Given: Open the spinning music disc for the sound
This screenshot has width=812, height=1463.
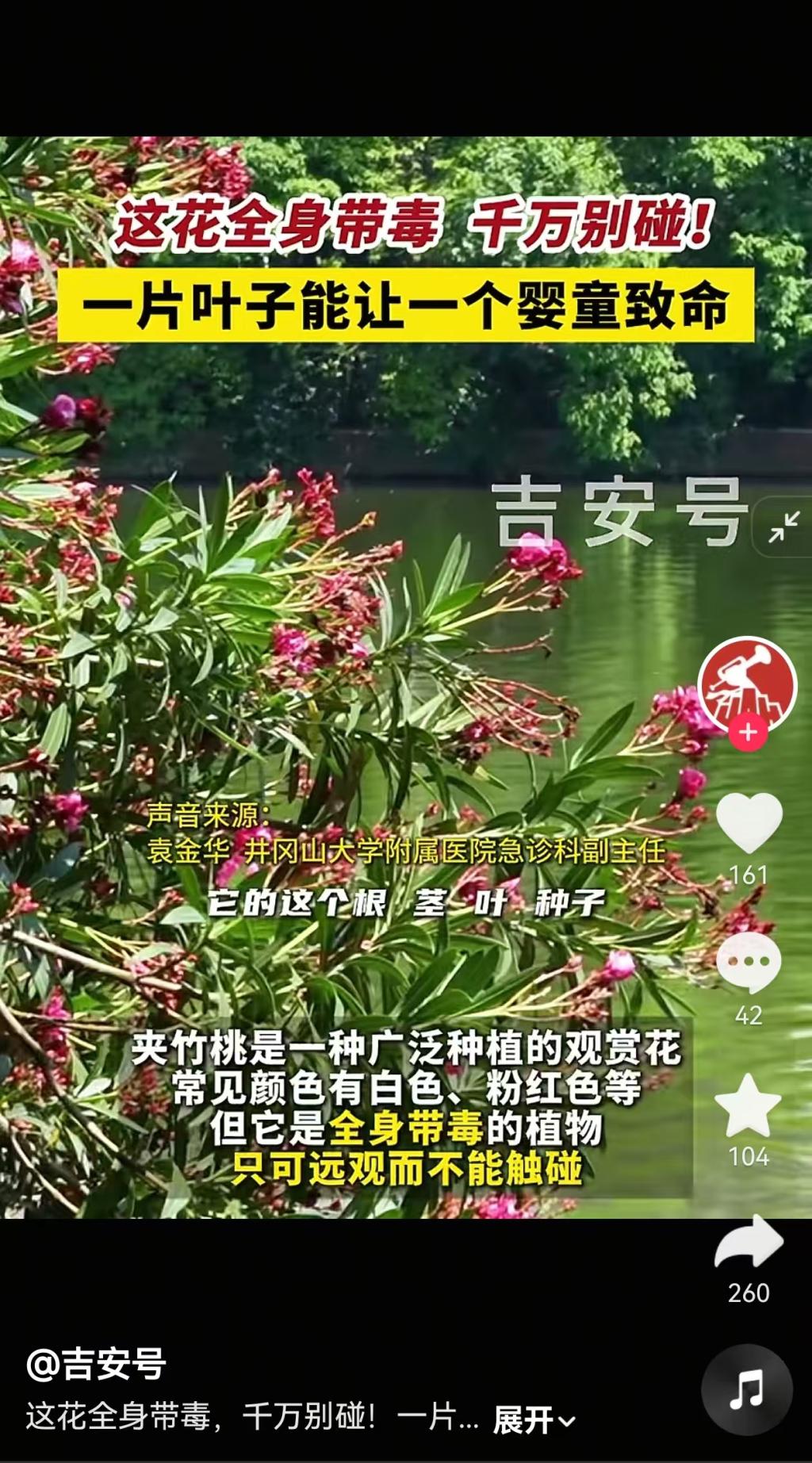Looking at the screenshot, I should (x=746, y=1389).
